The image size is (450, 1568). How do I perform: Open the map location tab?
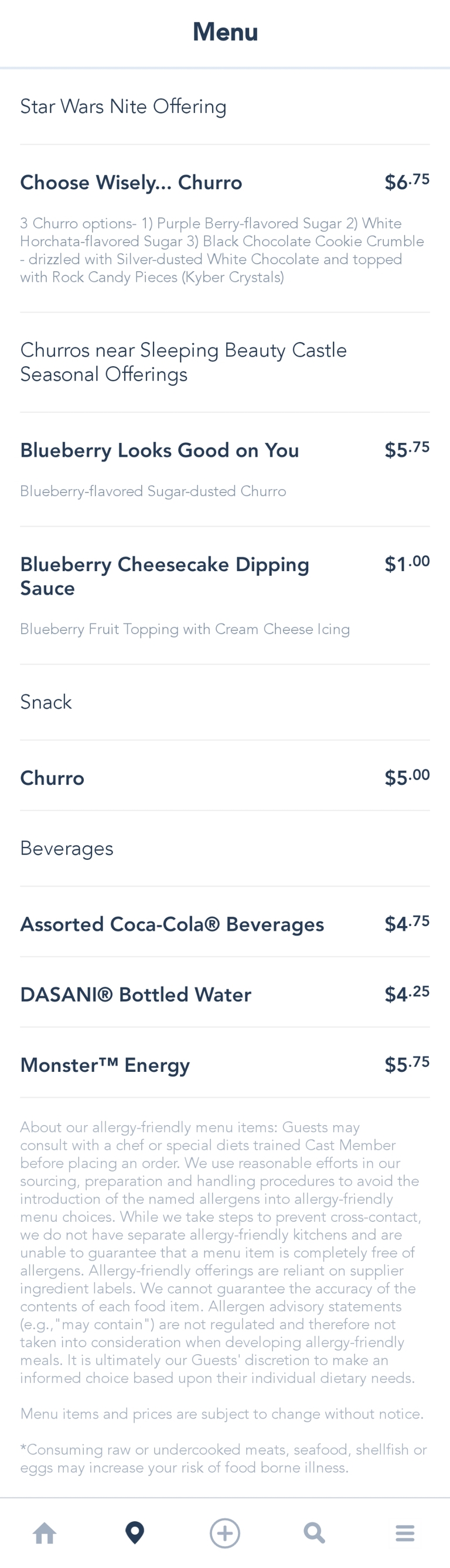point(135,1533)
